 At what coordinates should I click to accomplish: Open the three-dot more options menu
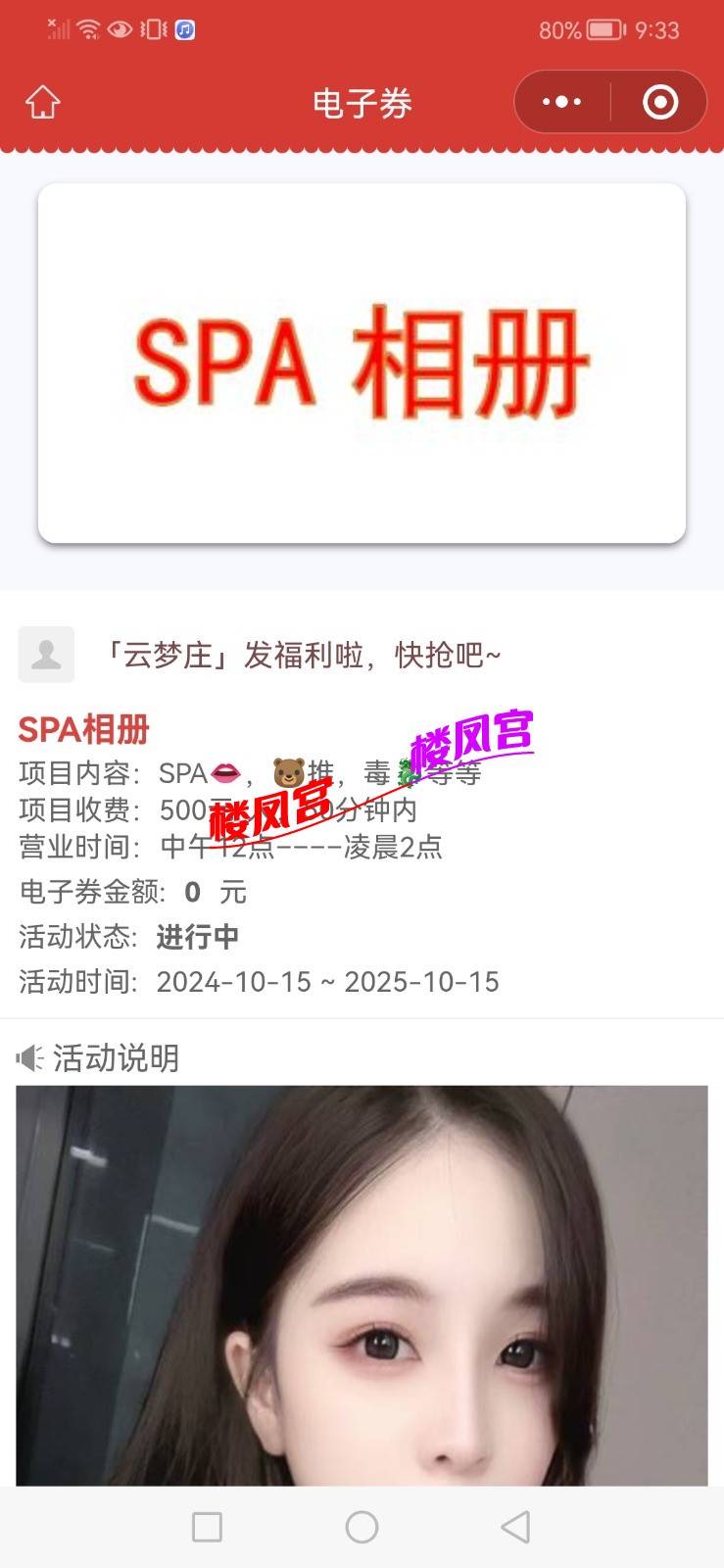click(x=559, y=101)
